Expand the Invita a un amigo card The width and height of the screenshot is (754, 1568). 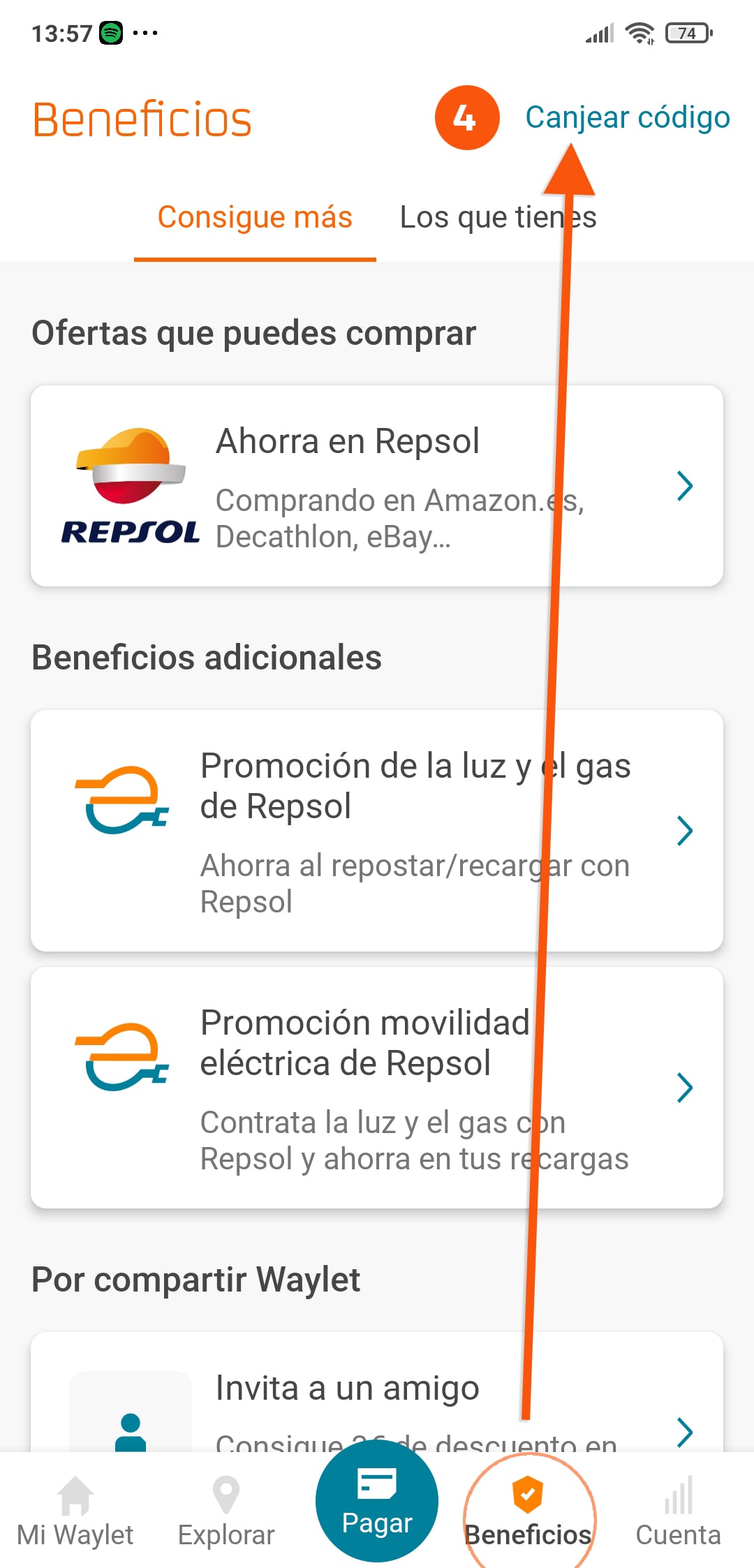click(x=686, y=1433)
